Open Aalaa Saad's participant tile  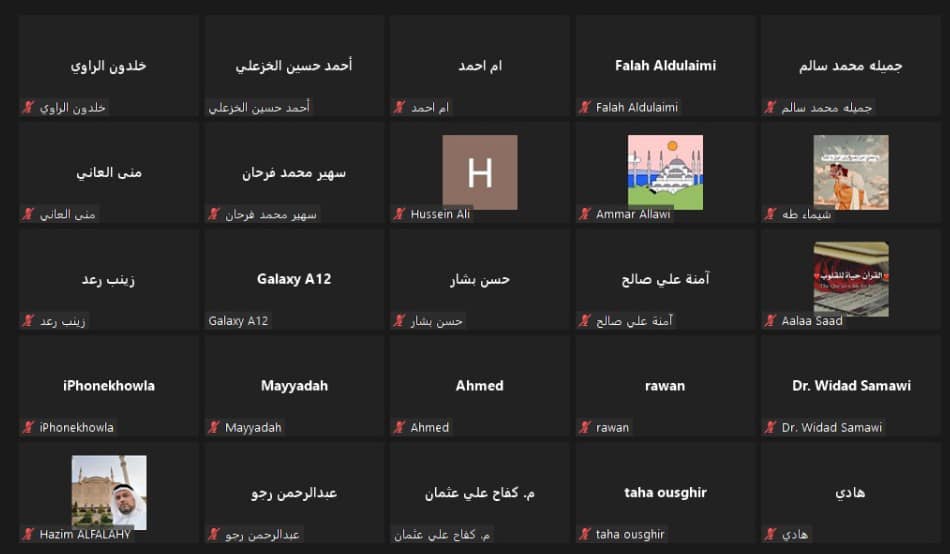(851, 278)
